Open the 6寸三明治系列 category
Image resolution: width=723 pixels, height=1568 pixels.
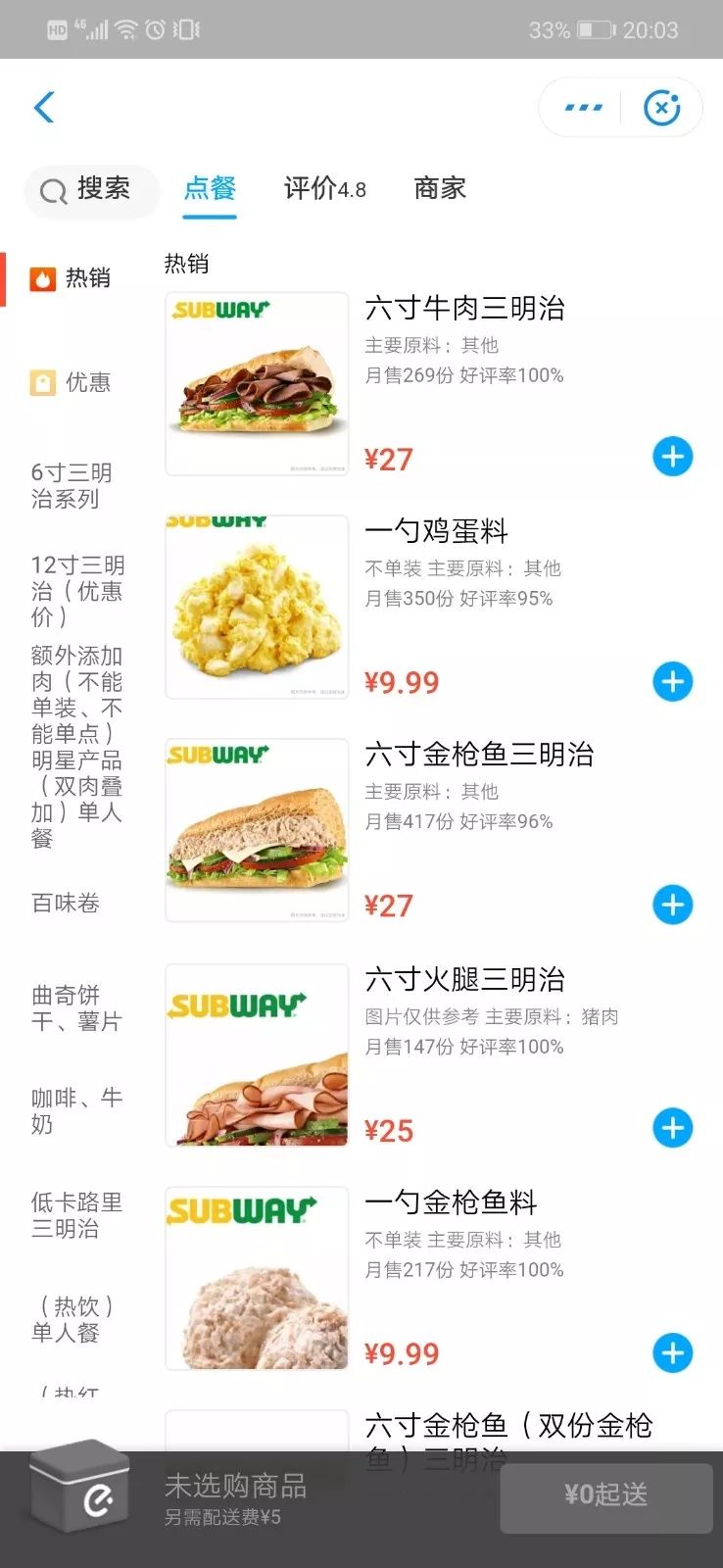click(72, 486)
